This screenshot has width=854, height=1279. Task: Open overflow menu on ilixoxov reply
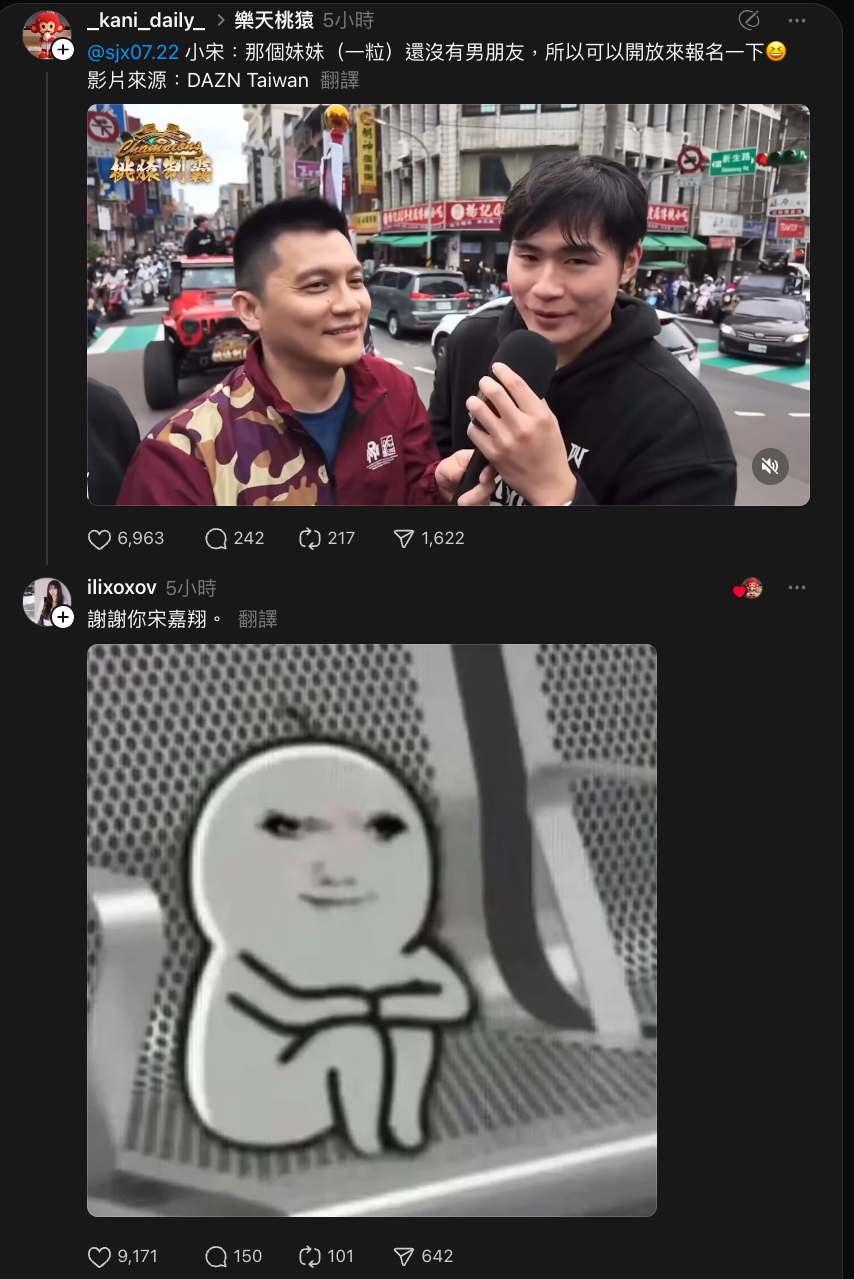(x=796, y=588)
